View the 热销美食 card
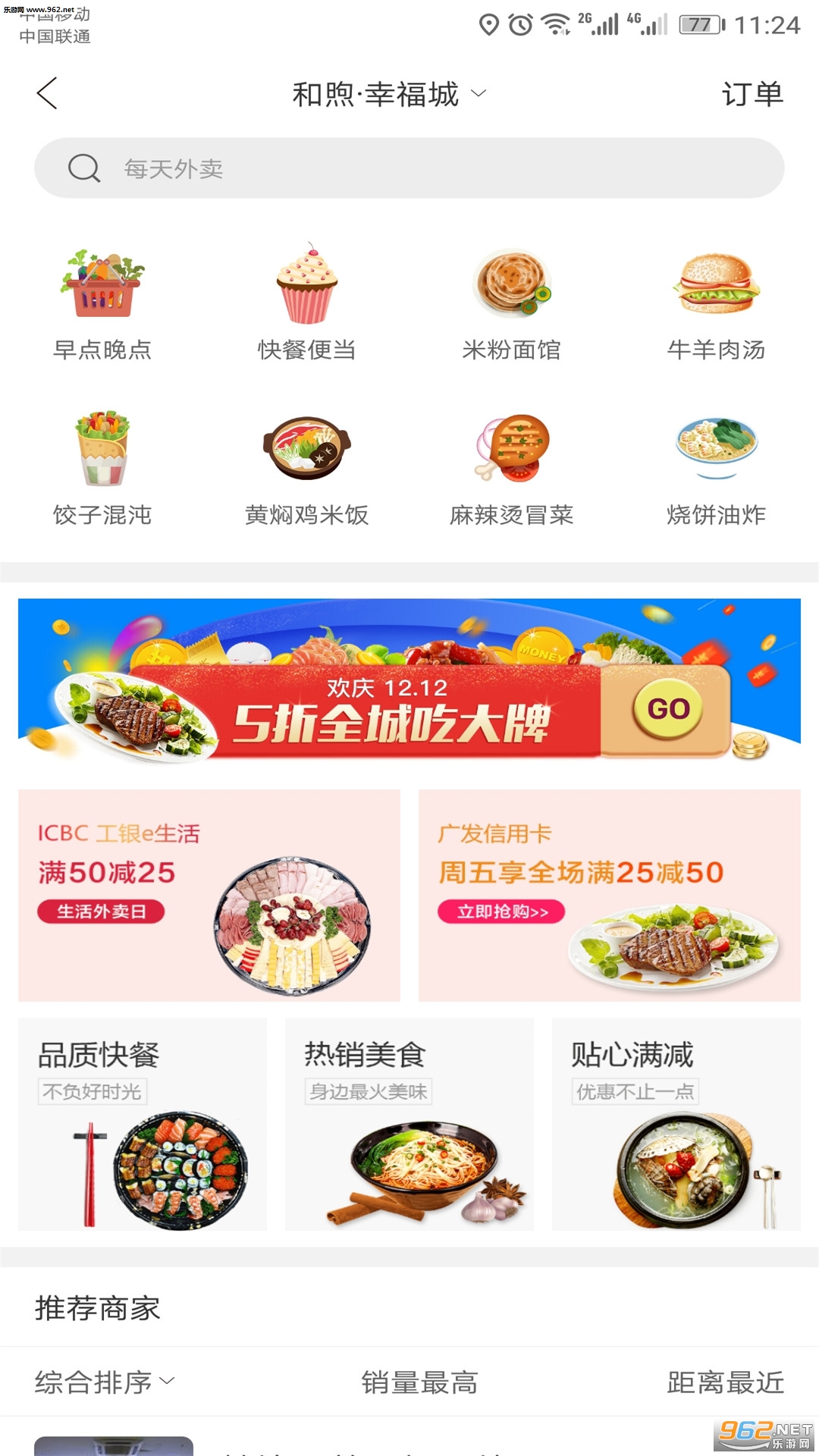819x1456 pixels. coord(409,1124)
